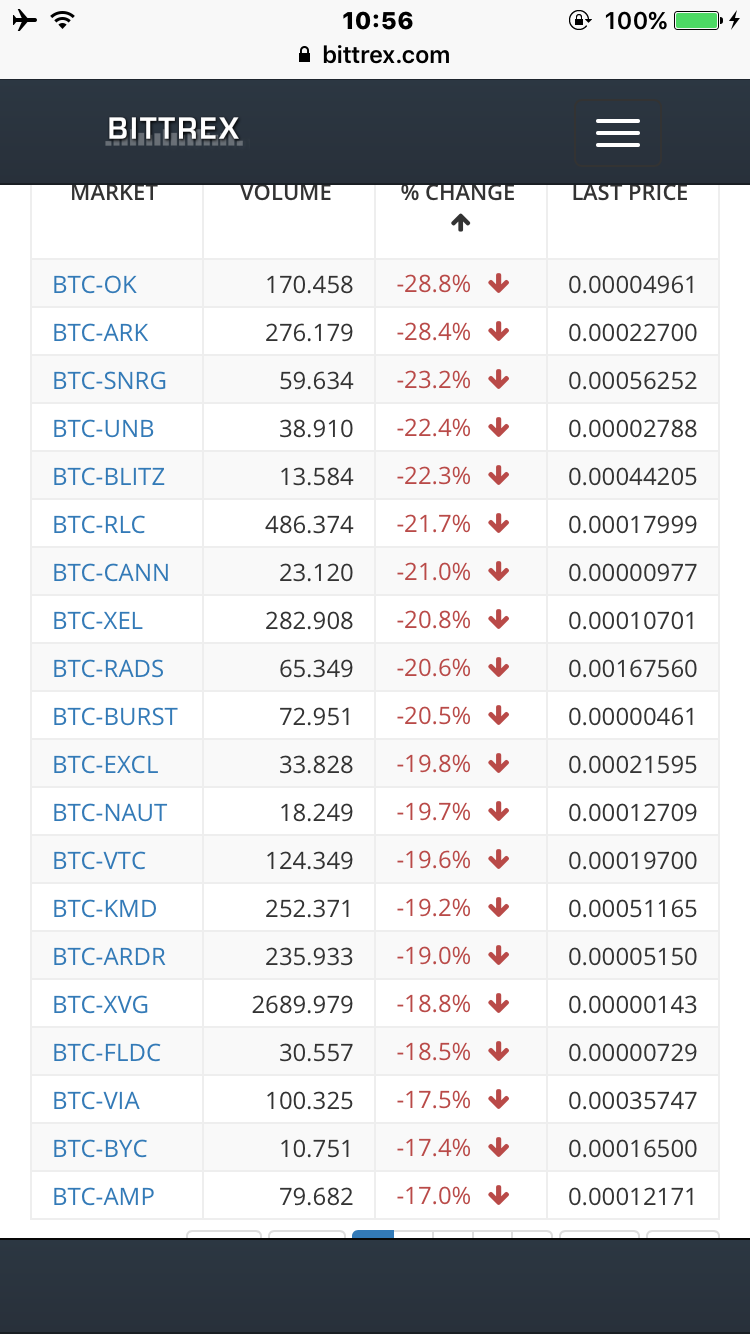This screenshot has height=1334, width=750.
Task: Open the hamburger navigation menu
Action: 617,132
